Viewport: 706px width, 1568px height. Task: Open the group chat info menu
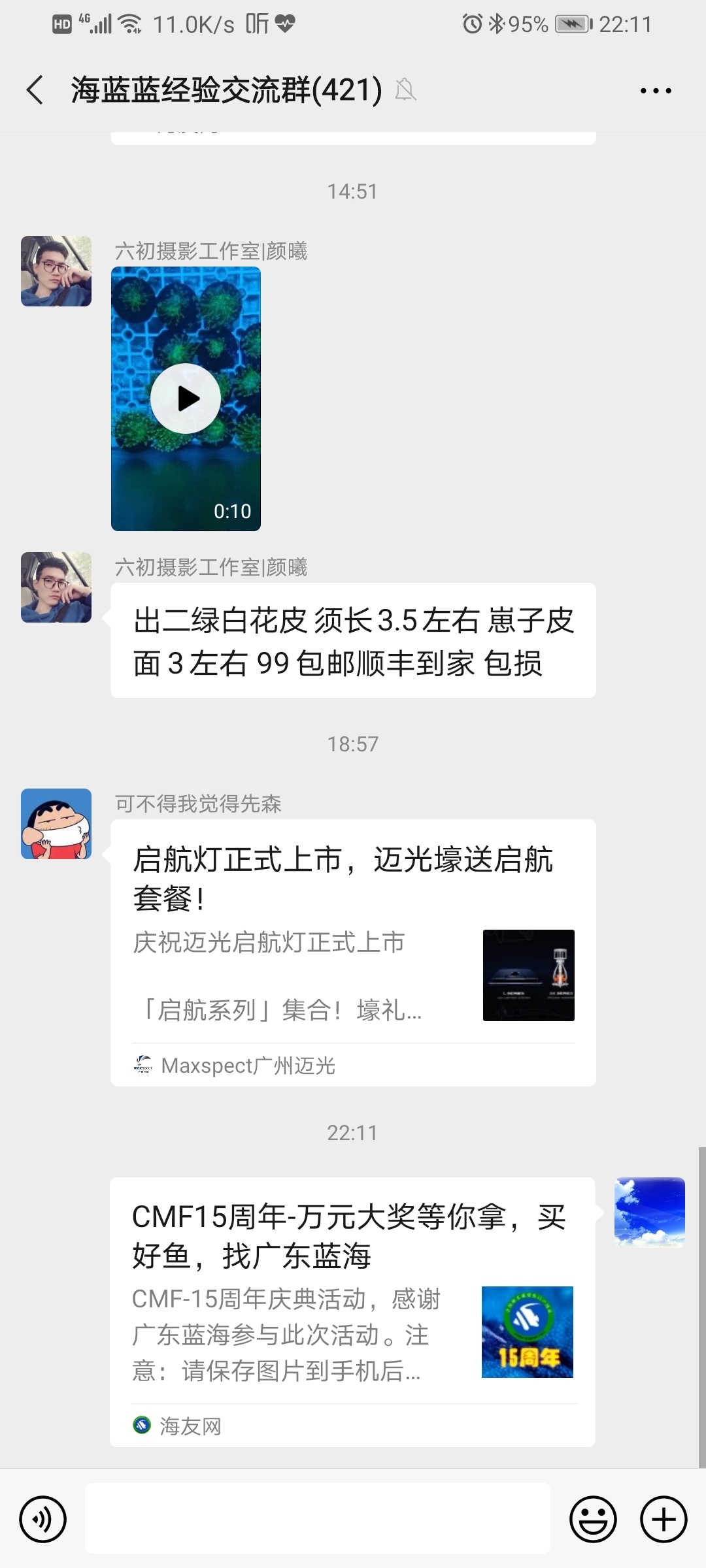click(655, 91)
